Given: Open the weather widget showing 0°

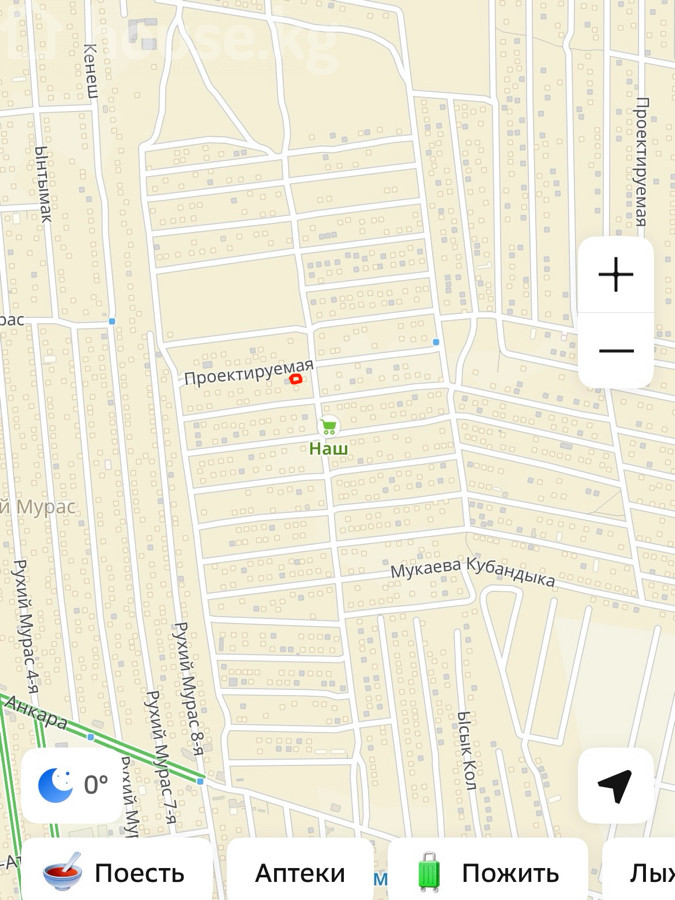Looking at the screenshot, I should click(73, 785).
